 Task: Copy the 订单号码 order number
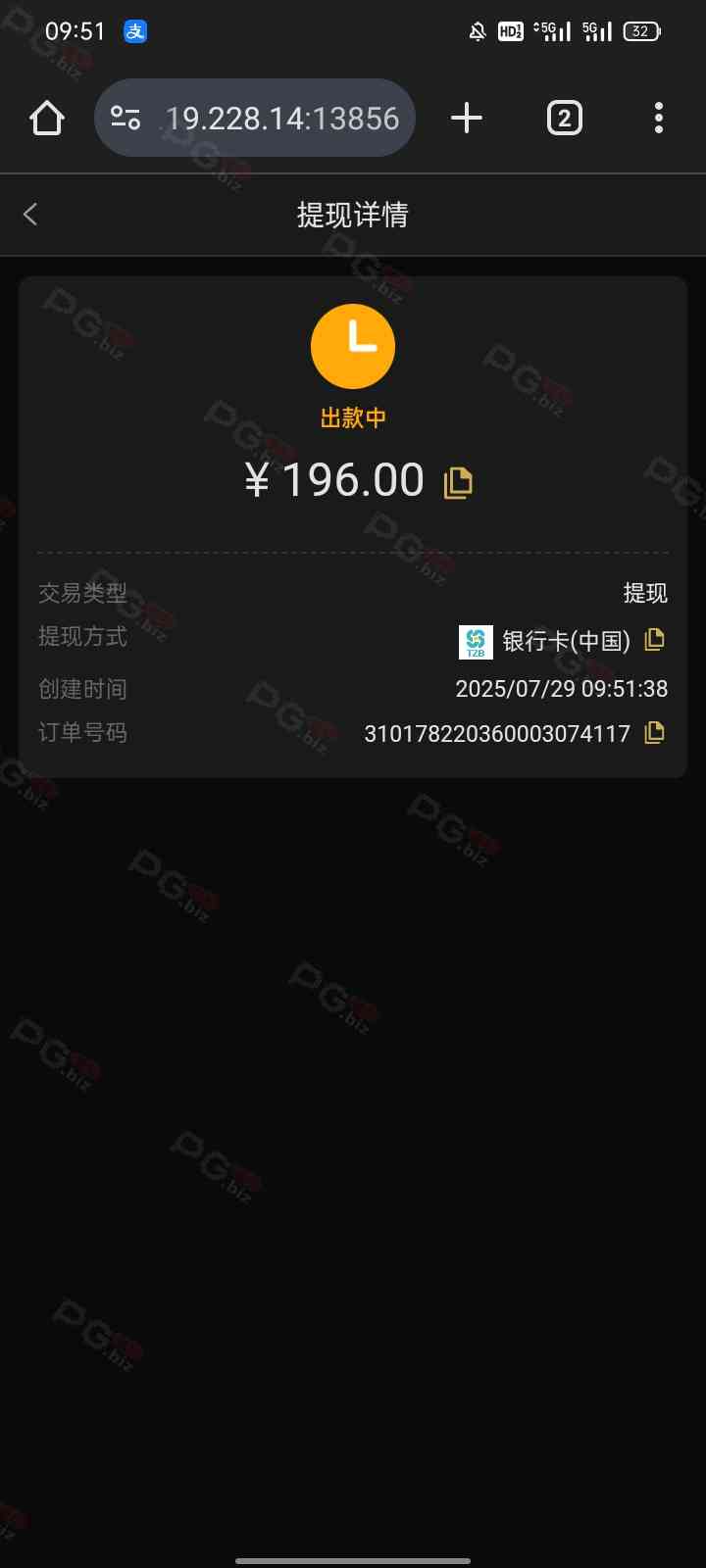(654, 732)
